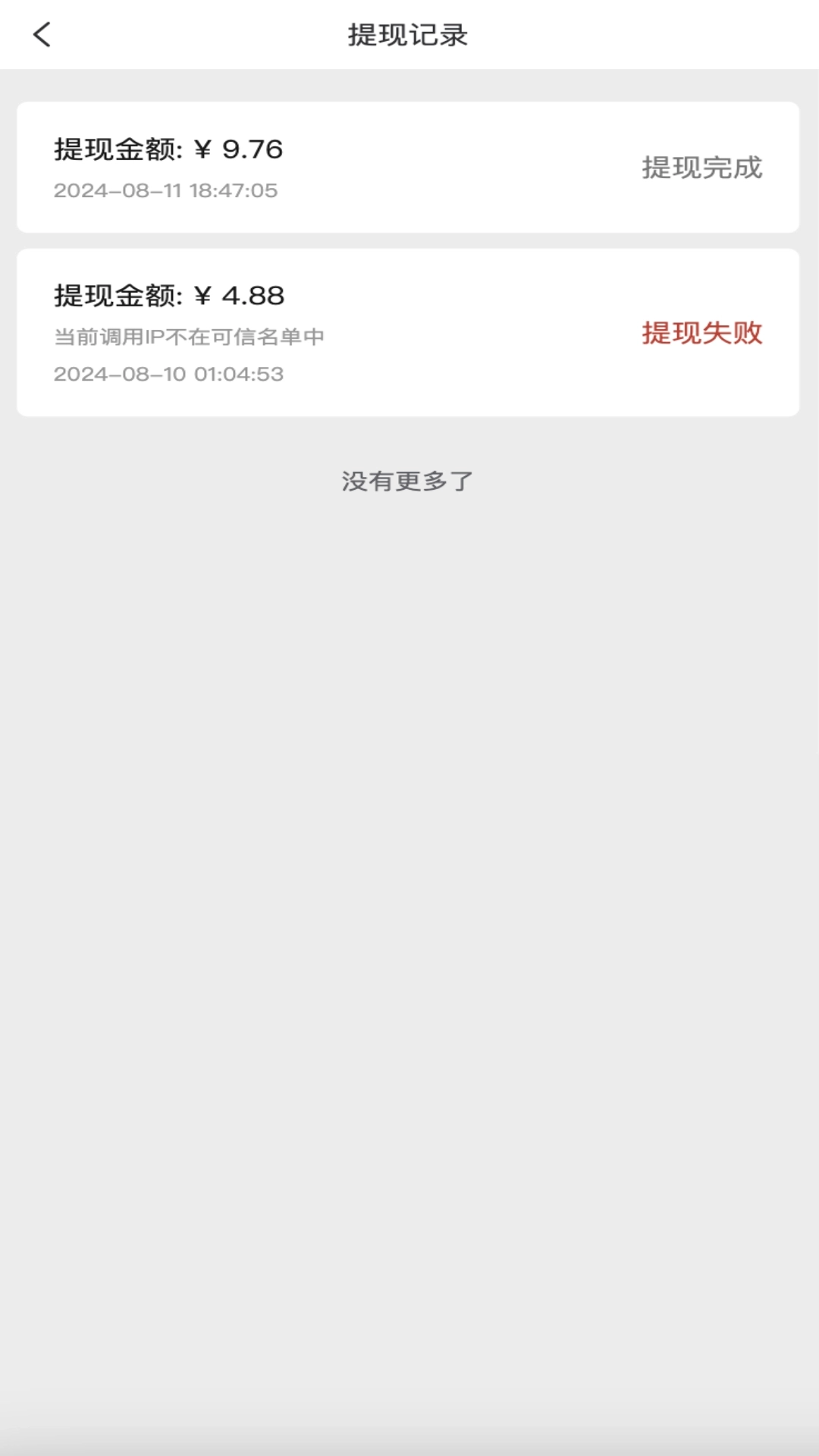Click the timestamp 2024-08-11 18:47:05
Viewport: 819px width, 1456px height.
coord(166,192)
